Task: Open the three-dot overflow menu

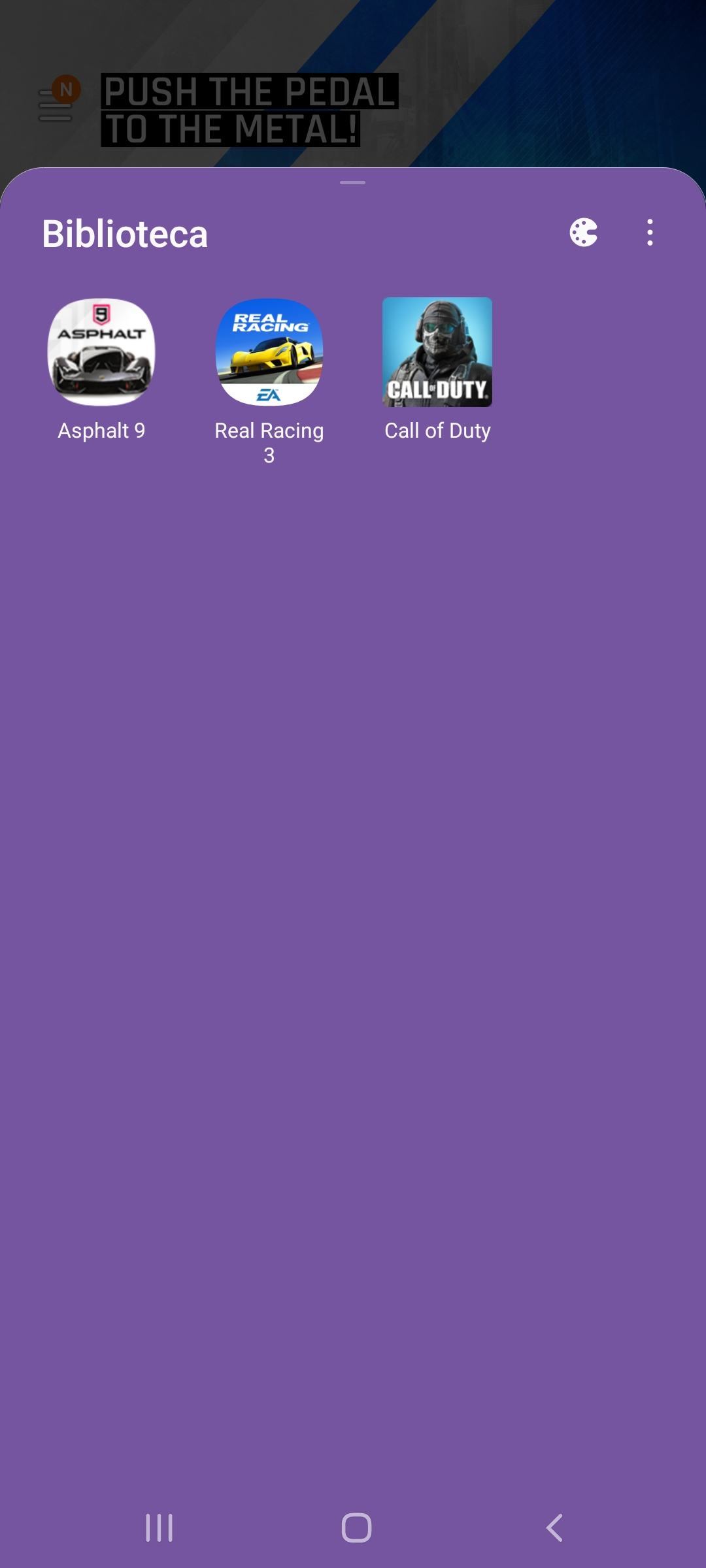Action: point(650,233)
